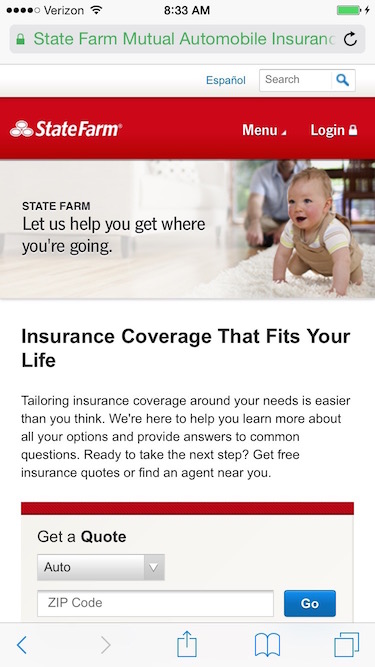Screen dimensions: 375x667
Task: Hit the blue Go button
Action: click(310, 603)
